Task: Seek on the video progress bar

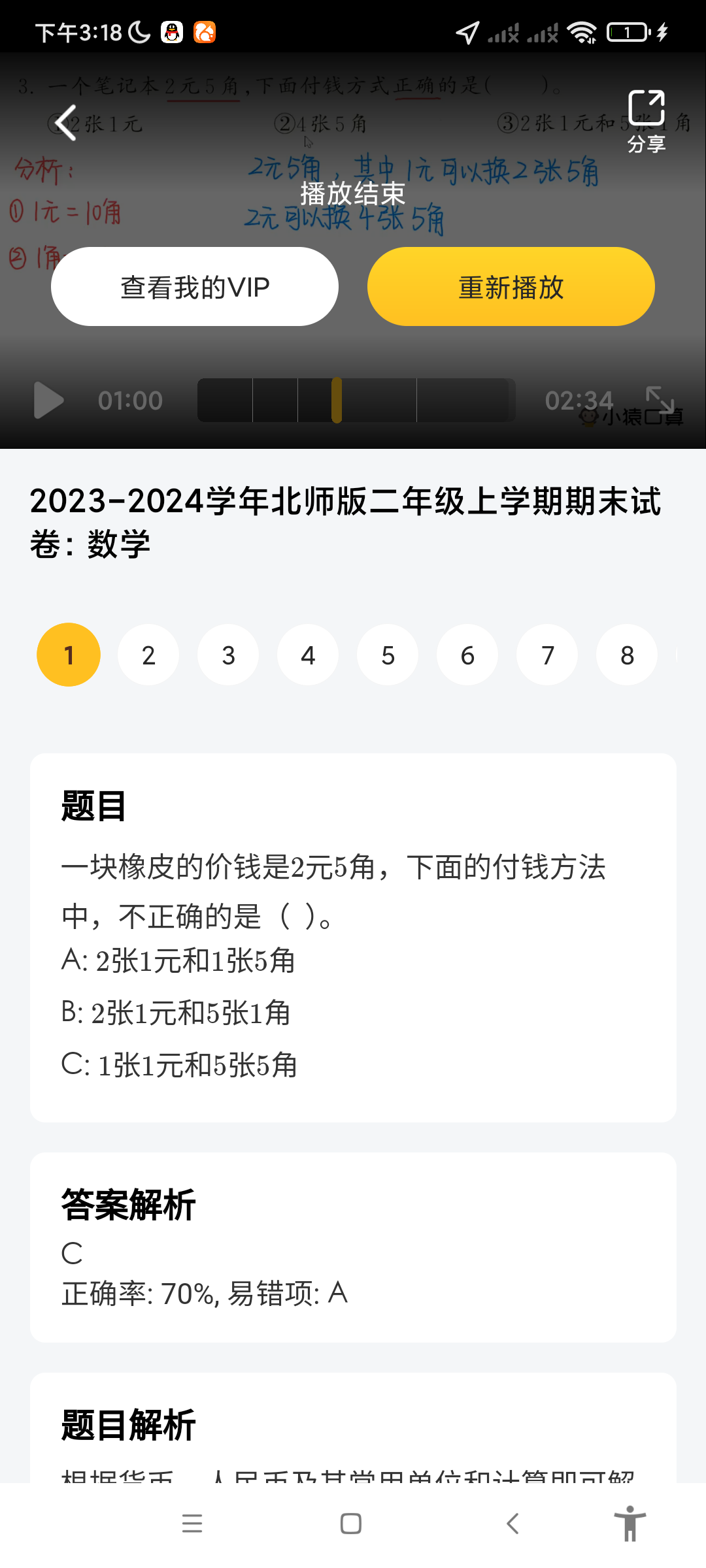Action: click(x=356, y=400)
